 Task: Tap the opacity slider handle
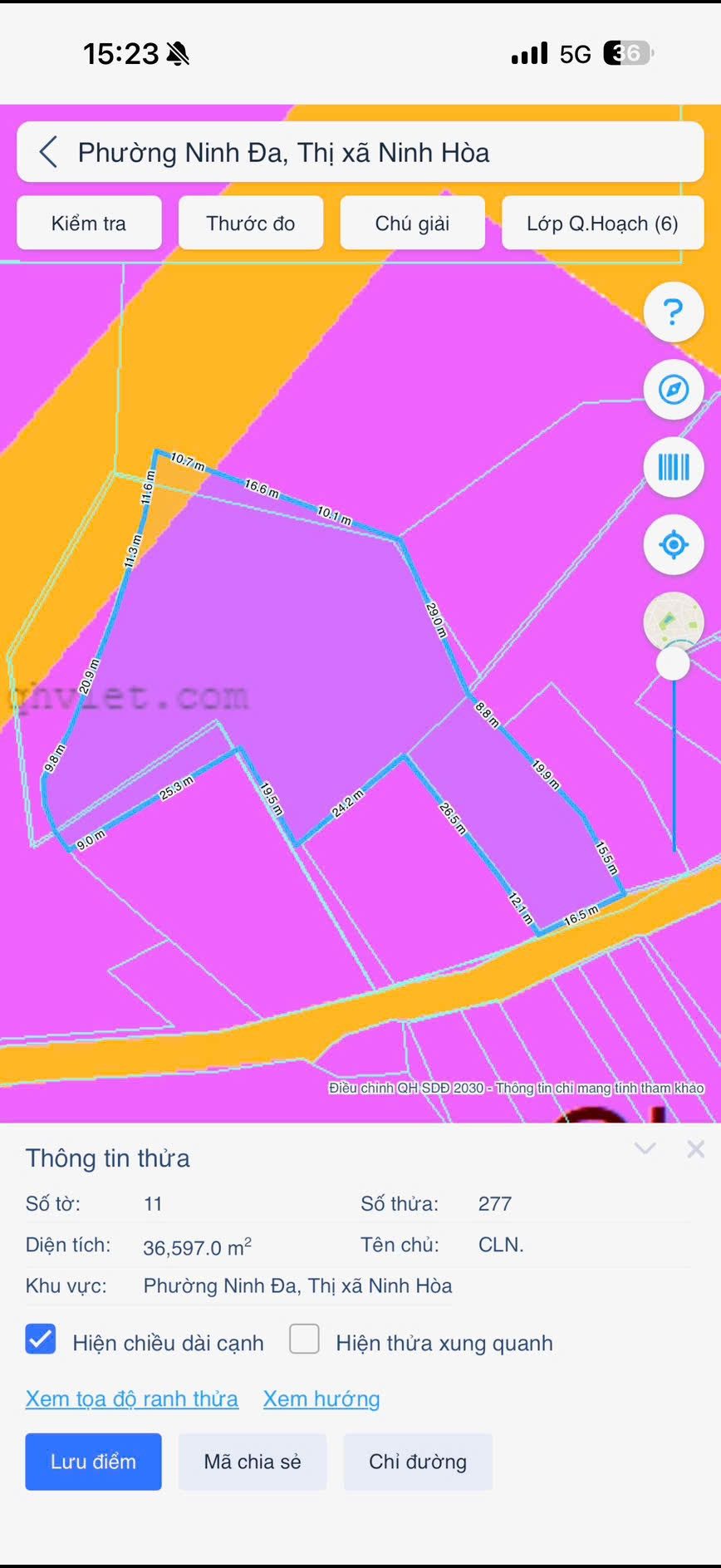click(x=673, y=663)
